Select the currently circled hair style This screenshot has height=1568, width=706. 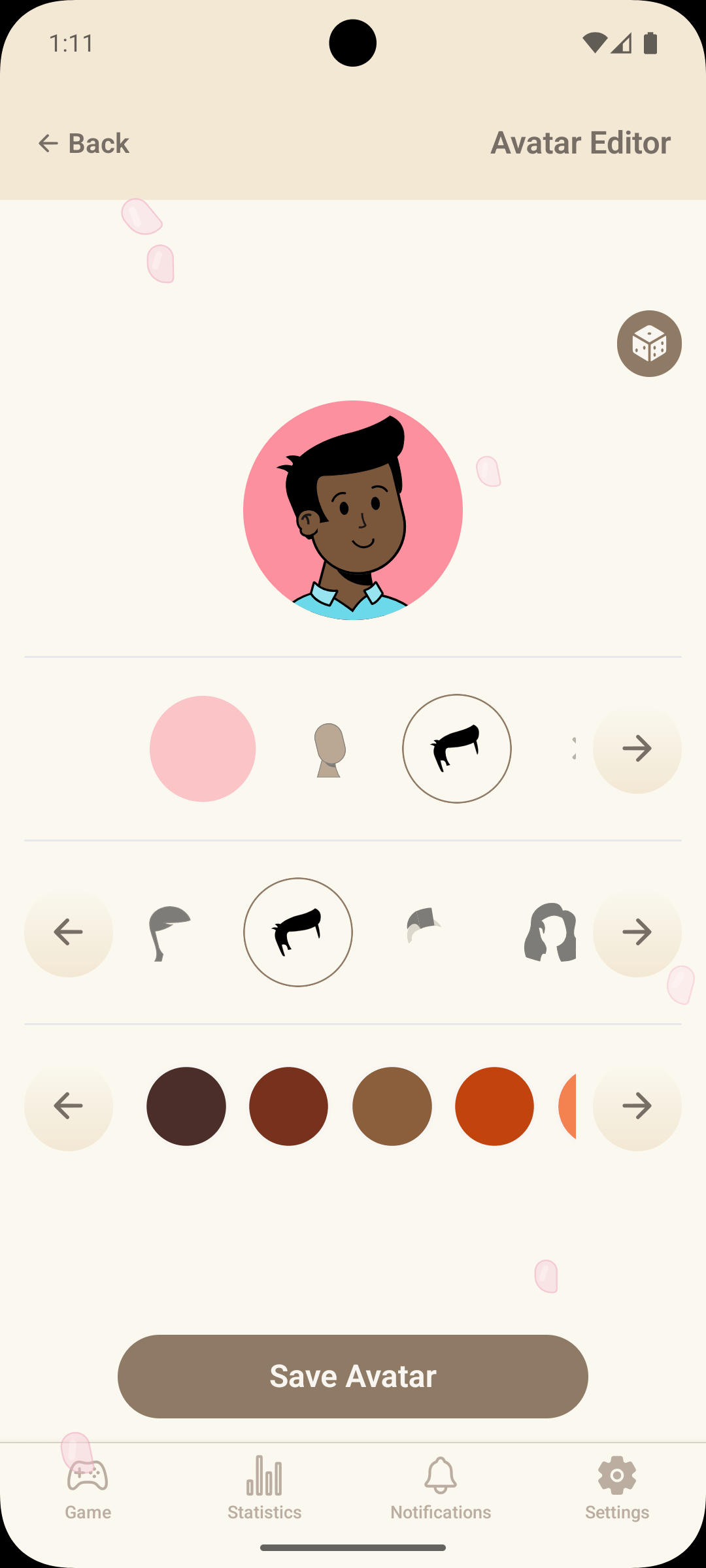[x=298, y=932]
